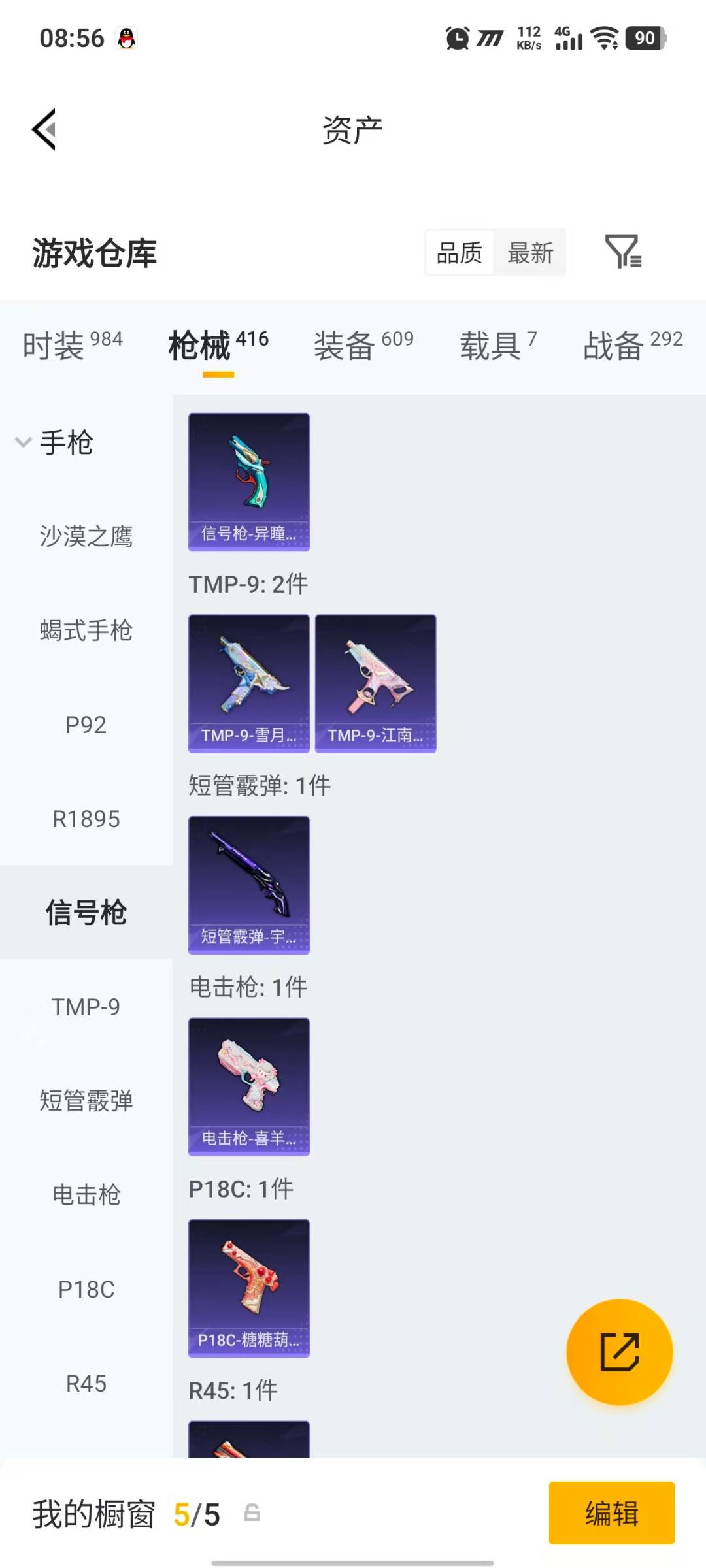Tap the back arrow to leave 资产
This screenshot has width=706, height=1568.
[44, 129]
